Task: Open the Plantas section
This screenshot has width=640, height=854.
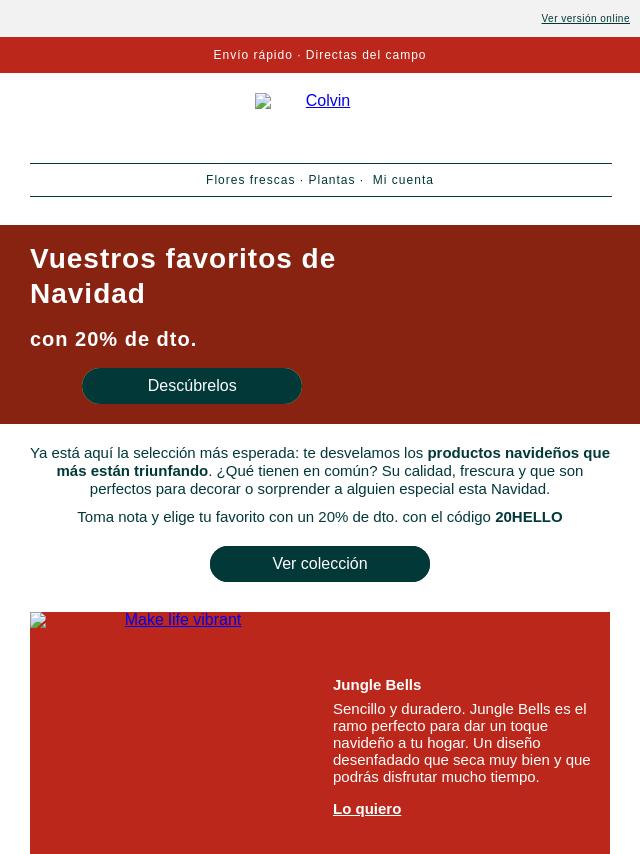Action: 331,180
